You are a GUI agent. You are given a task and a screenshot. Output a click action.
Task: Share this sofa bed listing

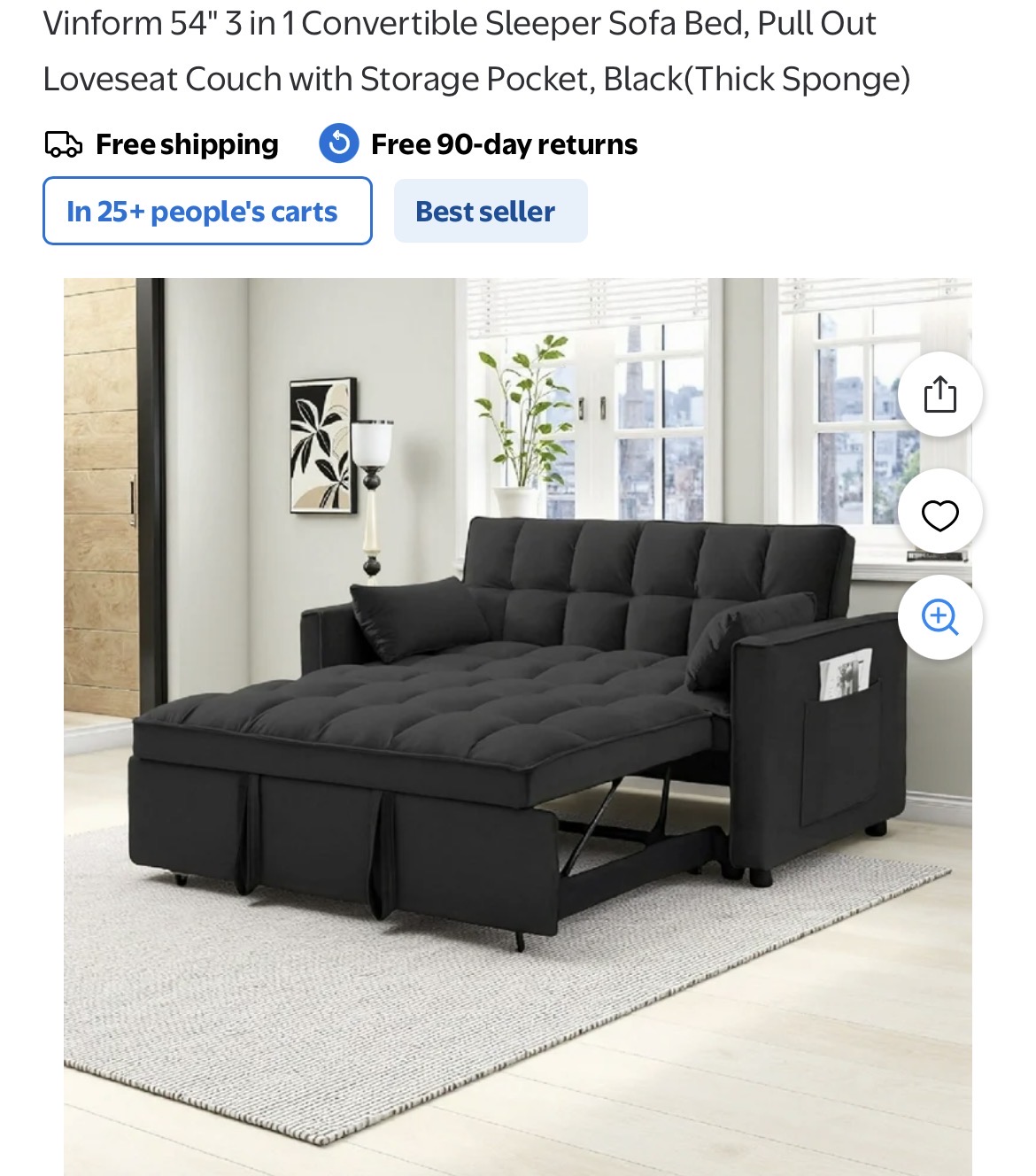click(939, 395)
